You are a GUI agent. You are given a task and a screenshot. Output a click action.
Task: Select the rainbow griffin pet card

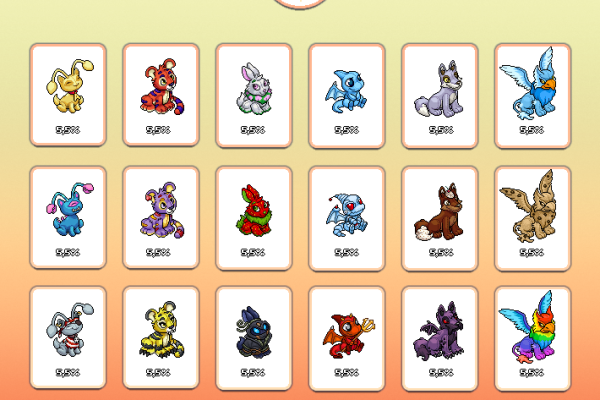[x=533, y=338]
